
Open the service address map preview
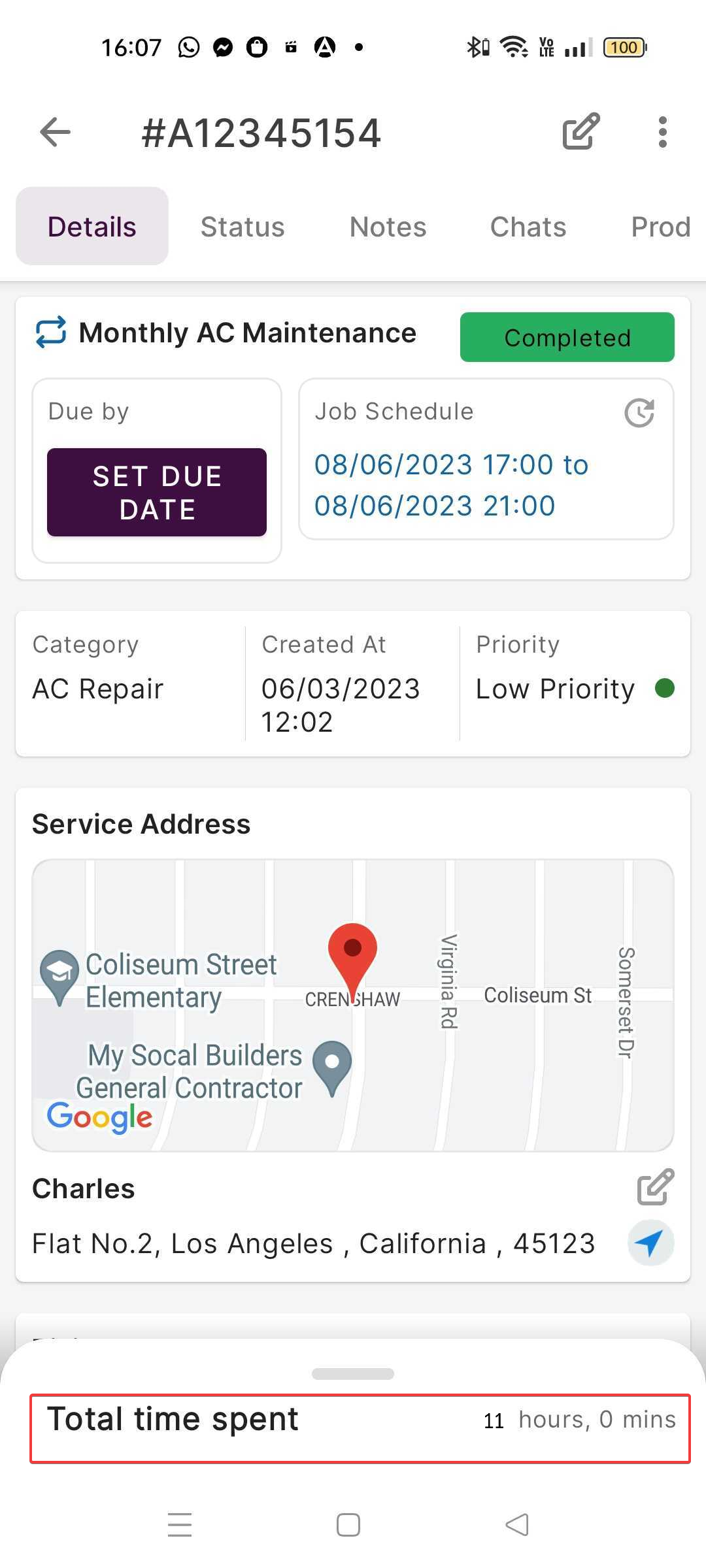353,1005
